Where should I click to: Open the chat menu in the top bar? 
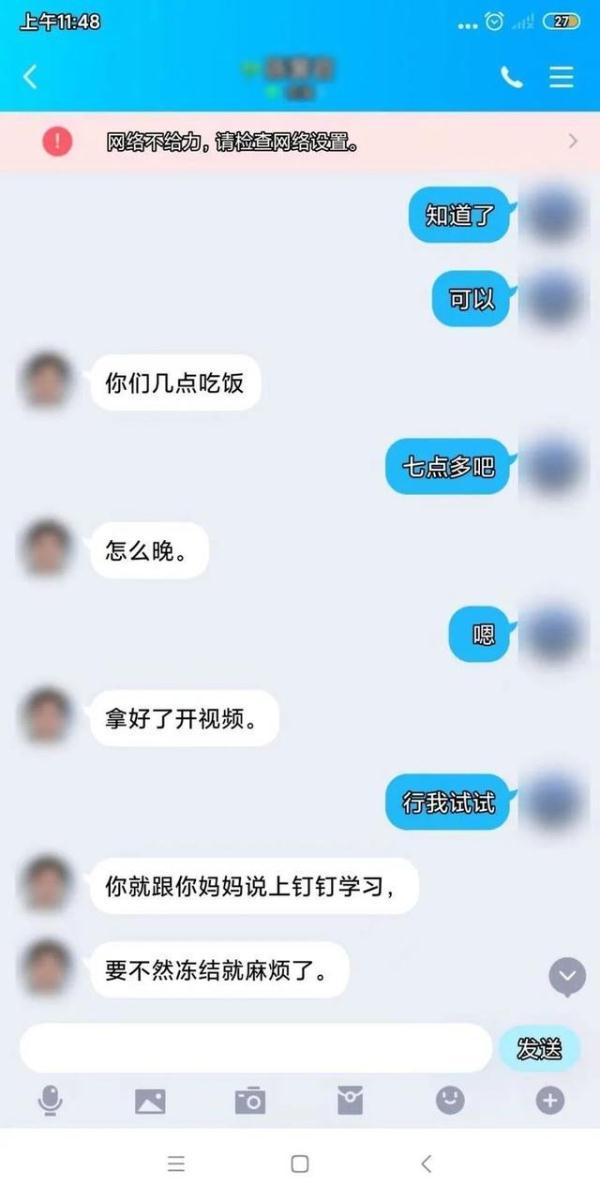point(562,77)
